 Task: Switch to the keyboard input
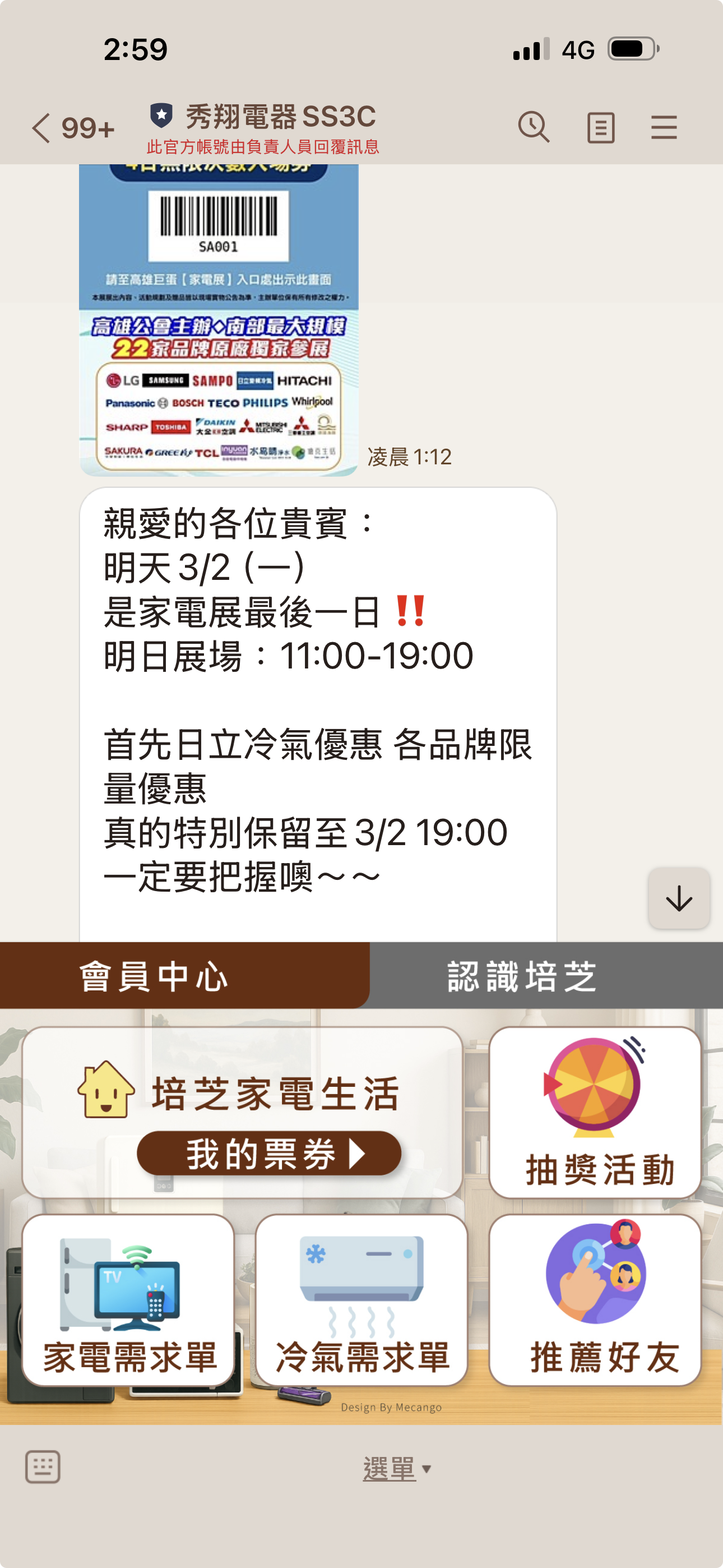43,1467
